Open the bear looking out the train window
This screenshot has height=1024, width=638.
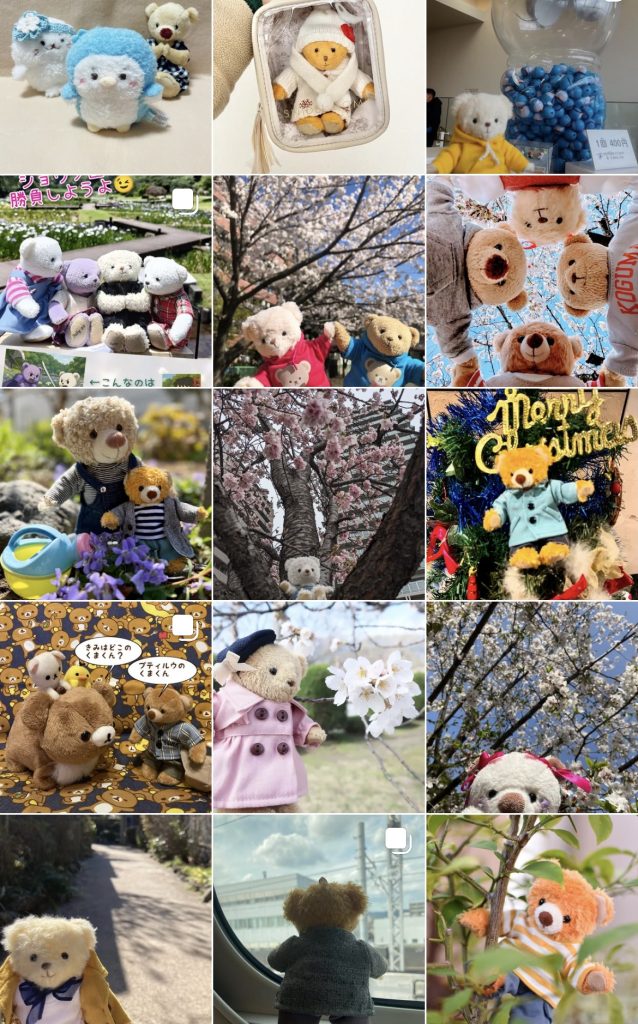pyautogui.click(x=318, y=920)
